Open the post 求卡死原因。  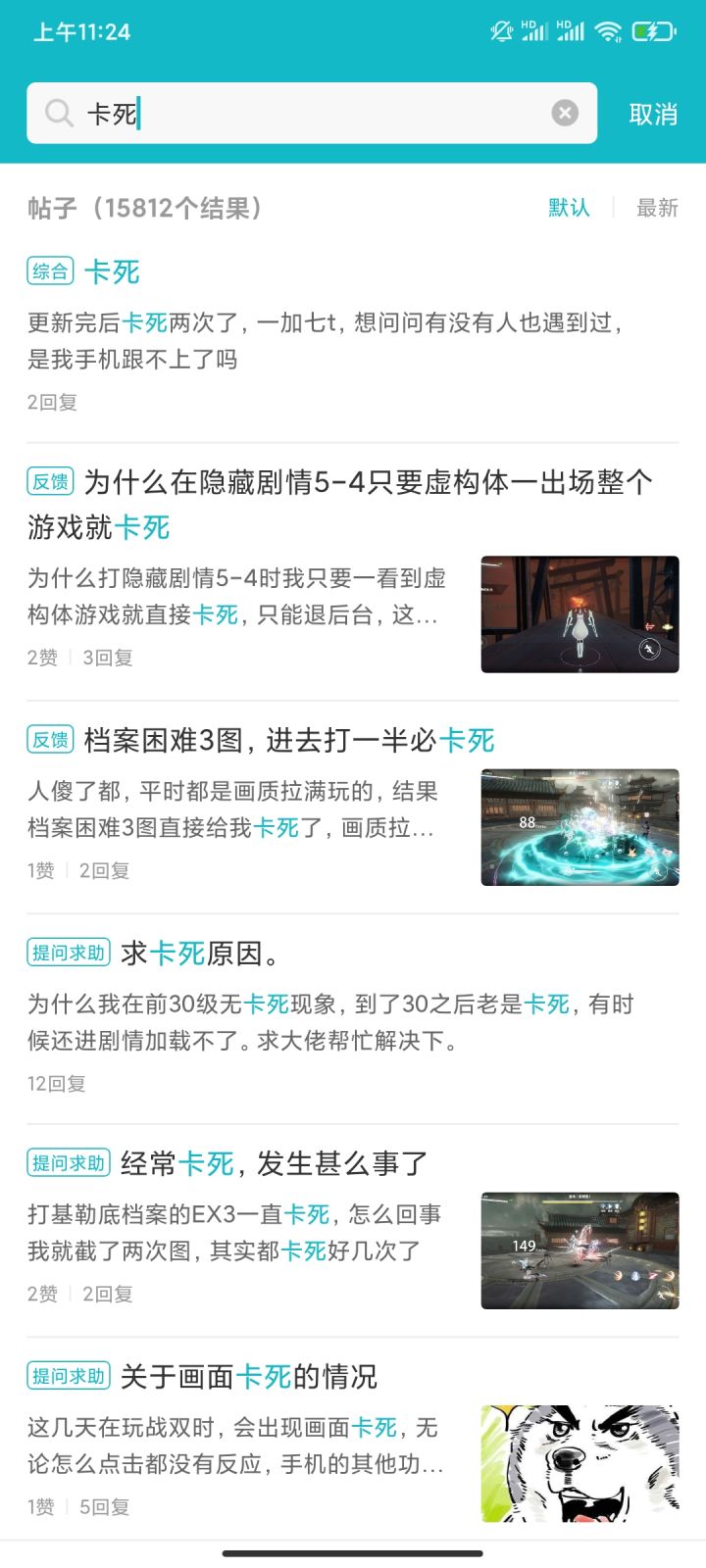coord(353,1016)
